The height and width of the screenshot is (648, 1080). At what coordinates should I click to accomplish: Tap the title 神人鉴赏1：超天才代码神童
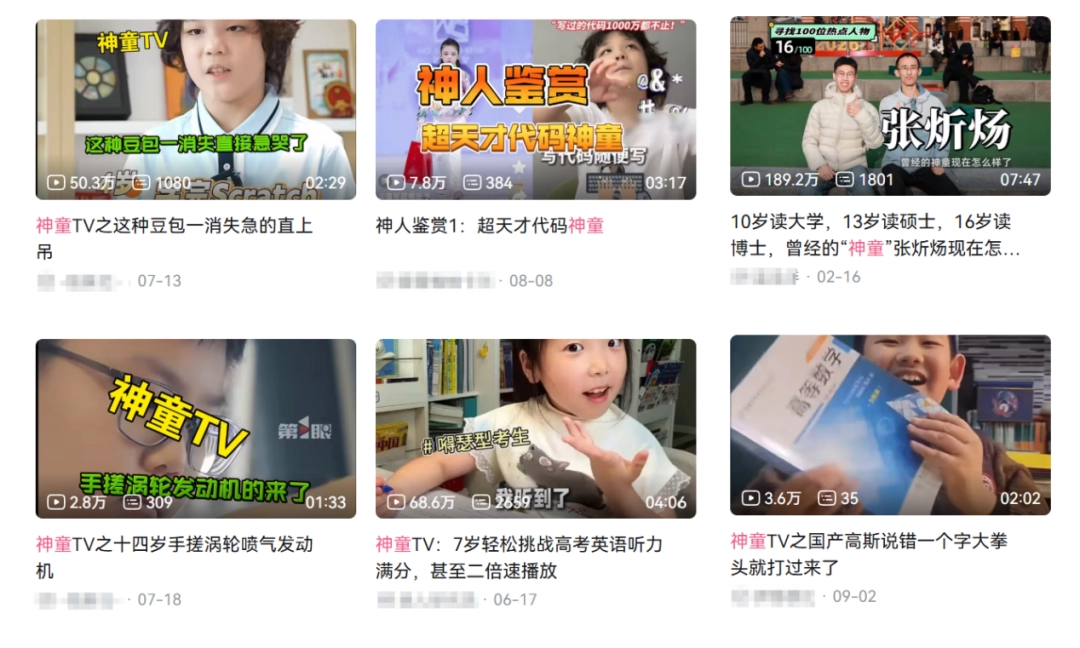tap(490, 226)
